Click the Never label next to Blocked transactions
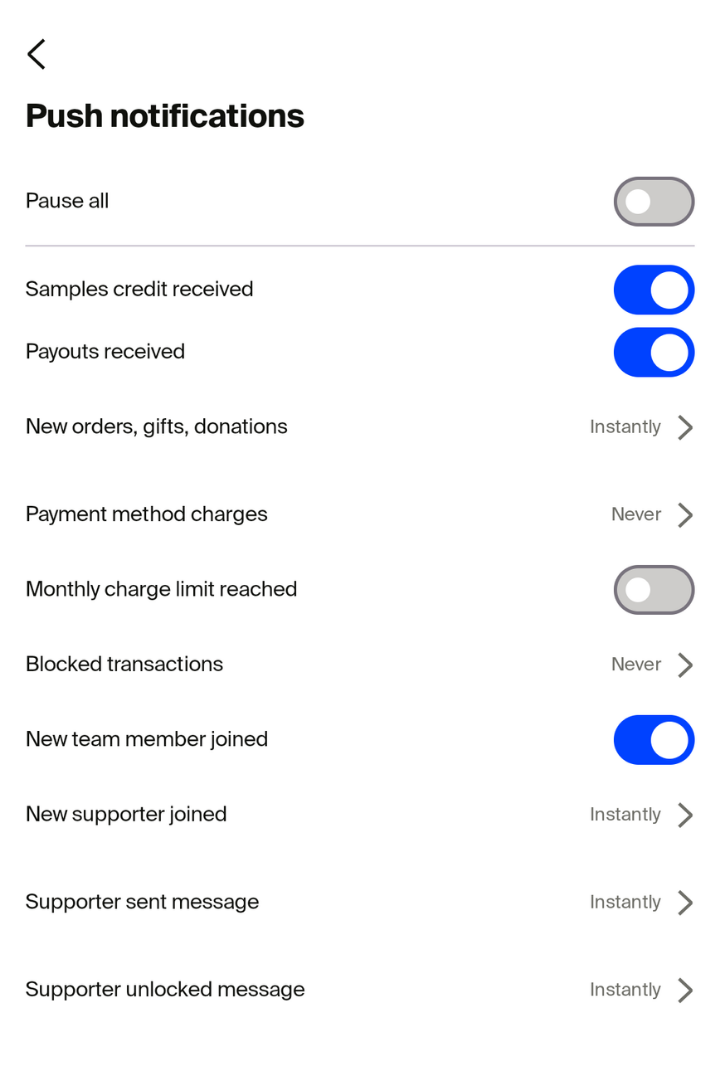The image size is (720, 1080). (636, 664)
